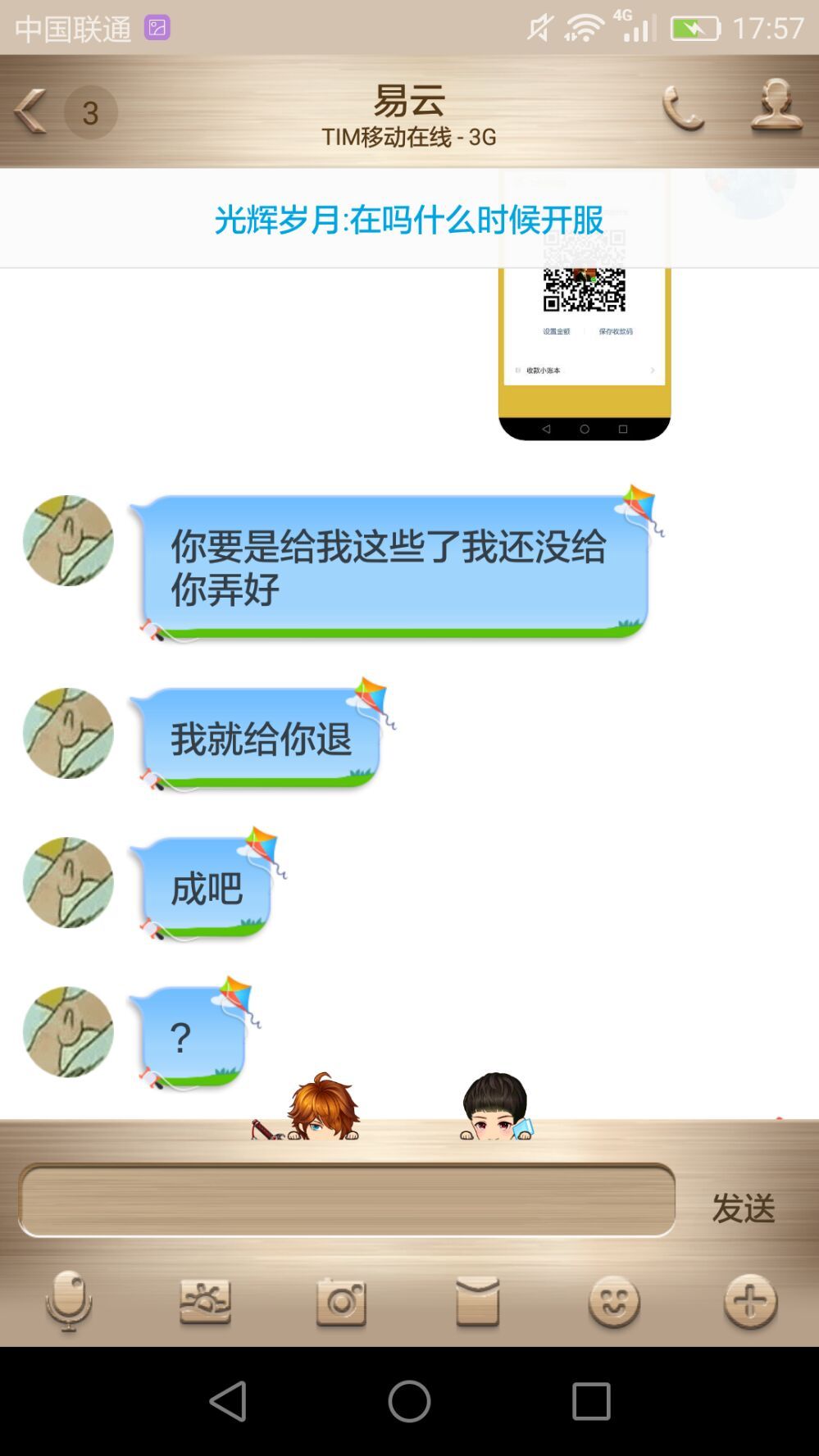Start a voice call with 易云
819x1456 pixels.
pos(683,110)
